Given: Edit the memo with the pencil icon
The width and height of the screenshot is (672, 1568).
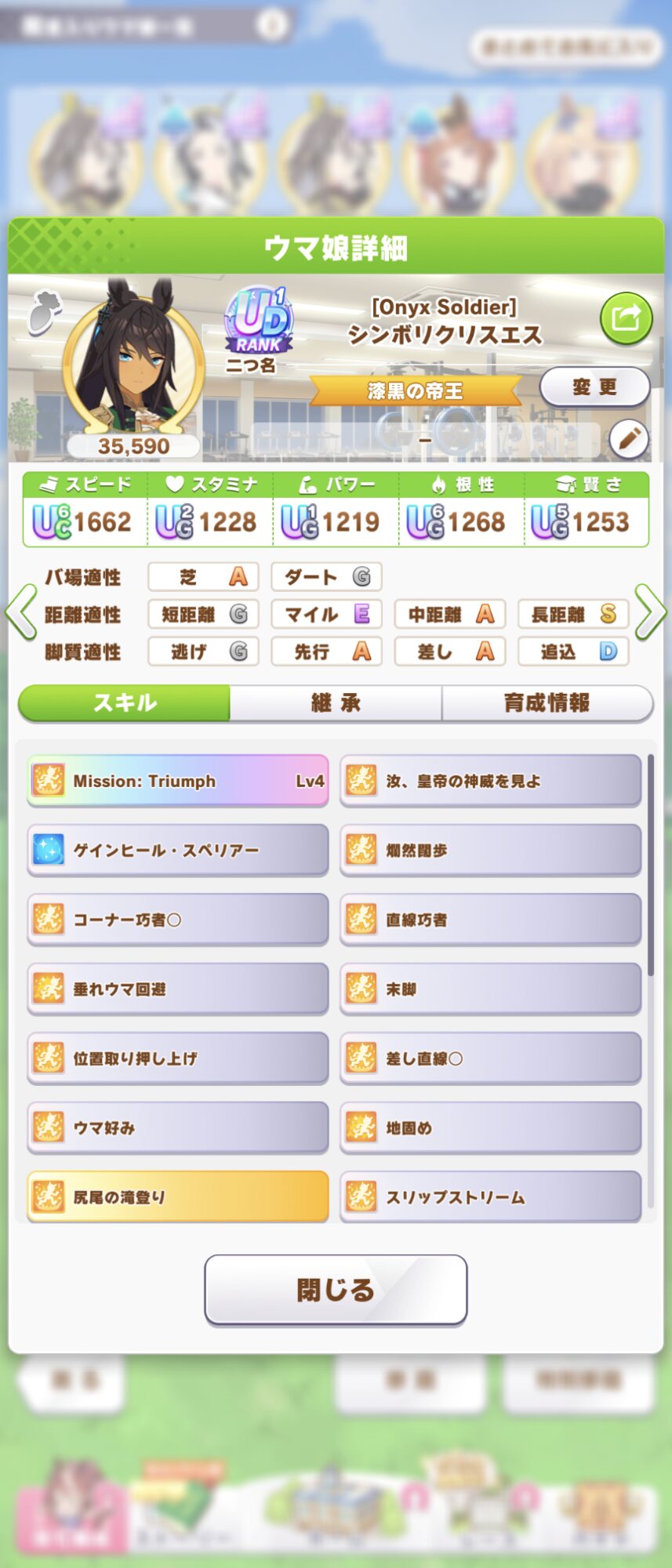Looking at the screenshot, I should [x=629, y=439].
